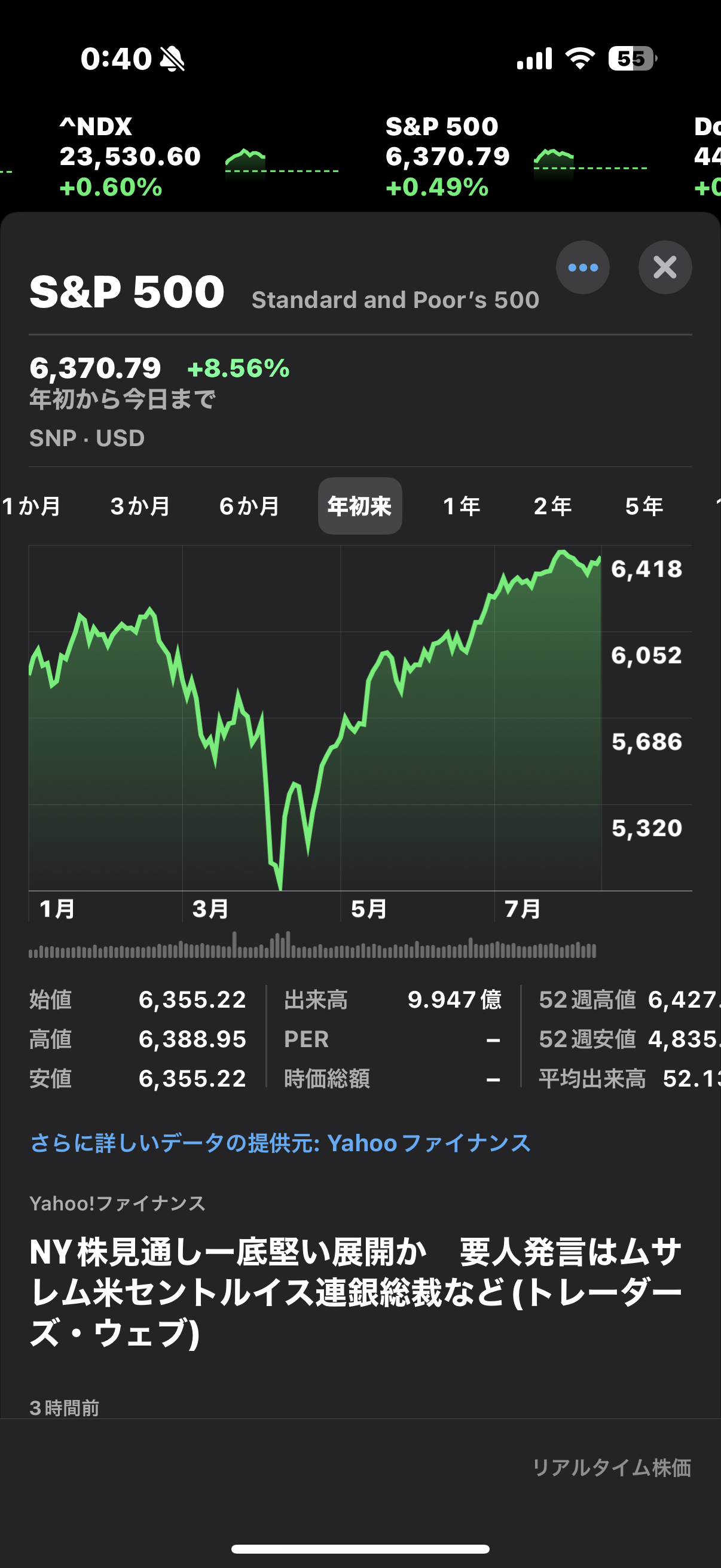The width and height of the screenshot is (721, 1568).
Task: Switch chart range to 2年
Action: click(x=552, y=506)
